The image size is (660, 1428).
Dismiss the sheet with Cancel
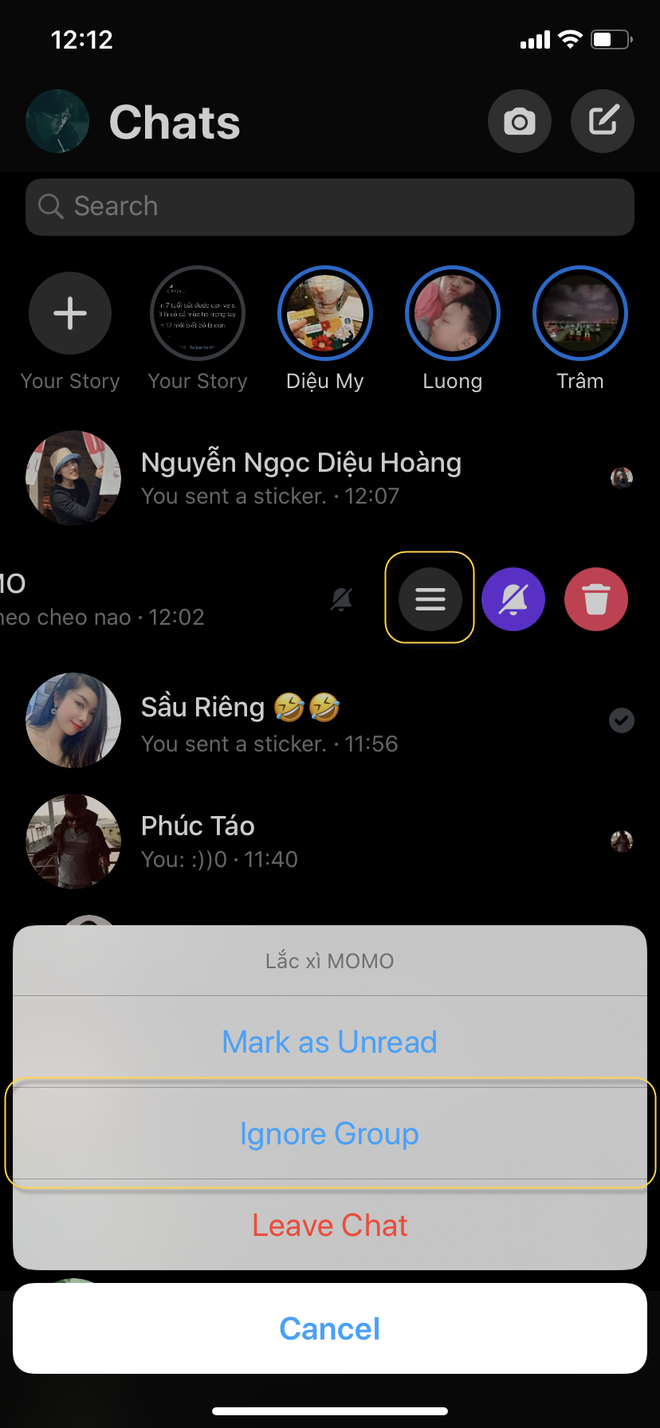(x=329, y=1328)
